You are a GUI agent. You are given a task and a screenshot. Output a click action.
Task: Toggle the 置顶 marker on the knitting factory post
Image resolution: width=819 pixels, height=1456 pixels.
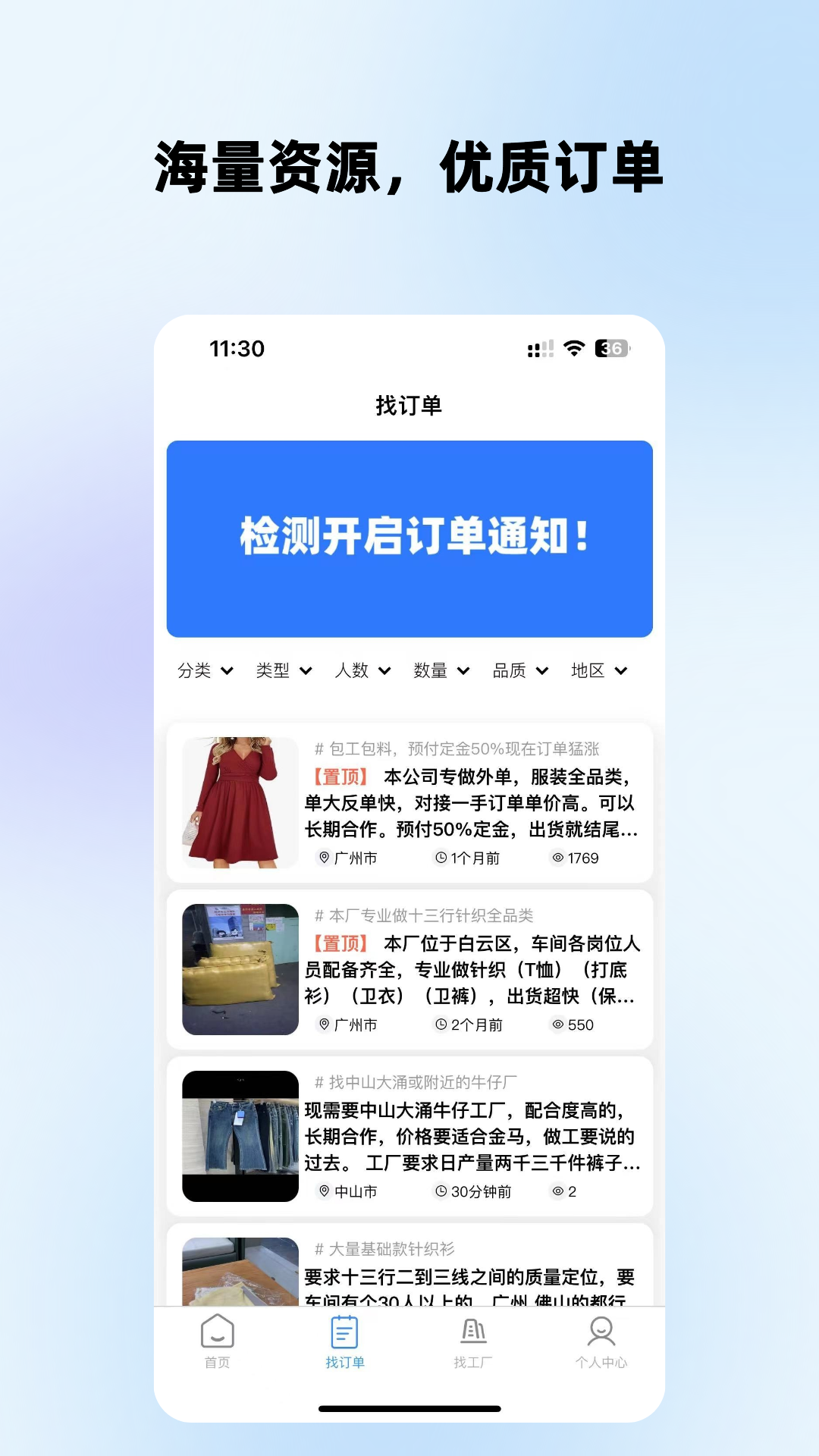pyautogui.click(x=340, y=943)
